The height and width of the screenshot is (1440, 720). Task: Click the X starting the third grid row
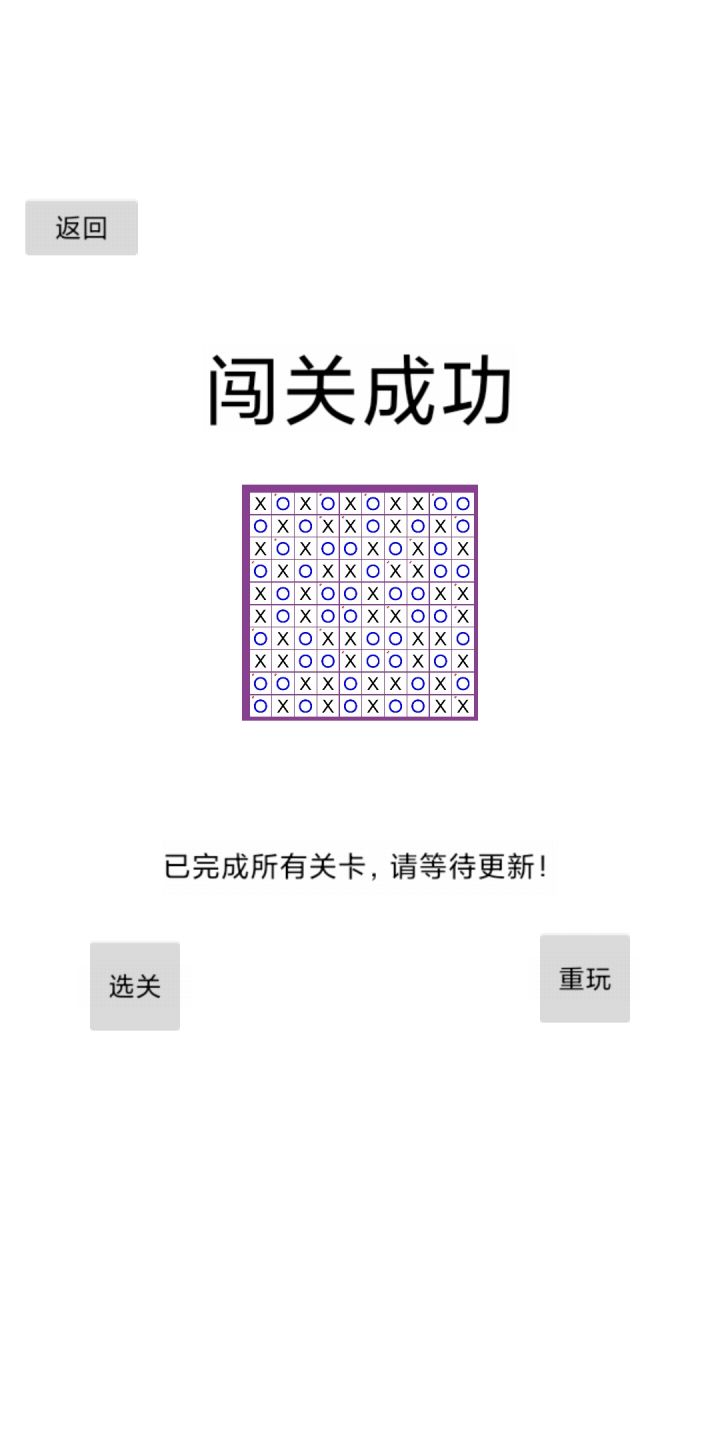coord(259,548)
